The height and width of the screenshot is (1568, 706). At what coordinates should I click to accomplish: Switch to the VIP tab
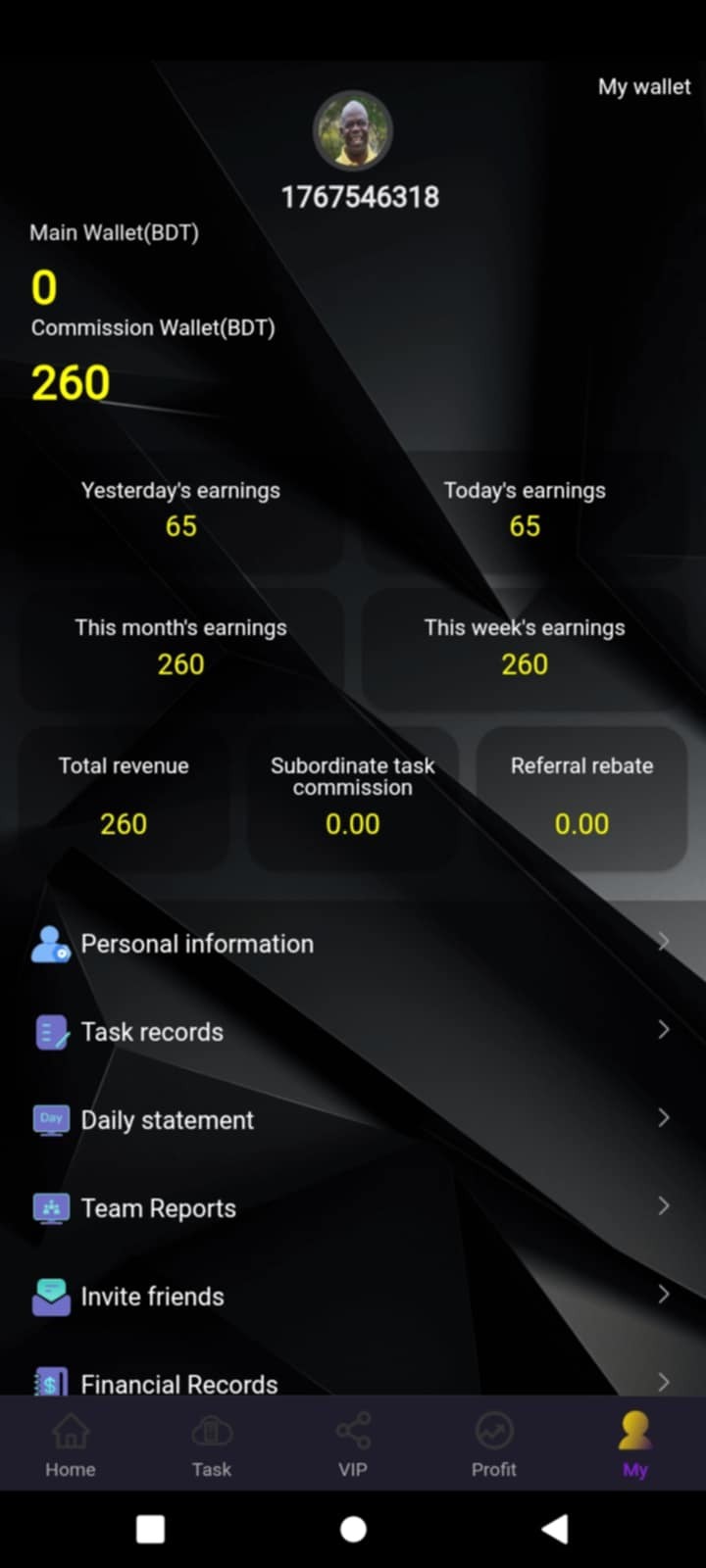353,1445
